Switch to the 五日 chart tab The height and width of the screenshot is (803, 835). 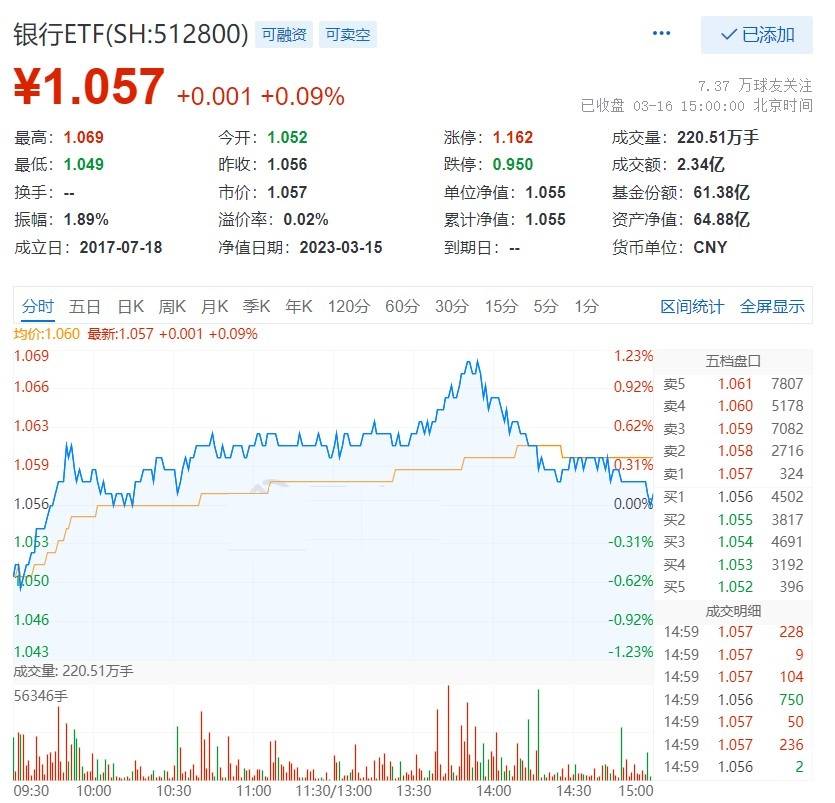click(x=85, y=307)
